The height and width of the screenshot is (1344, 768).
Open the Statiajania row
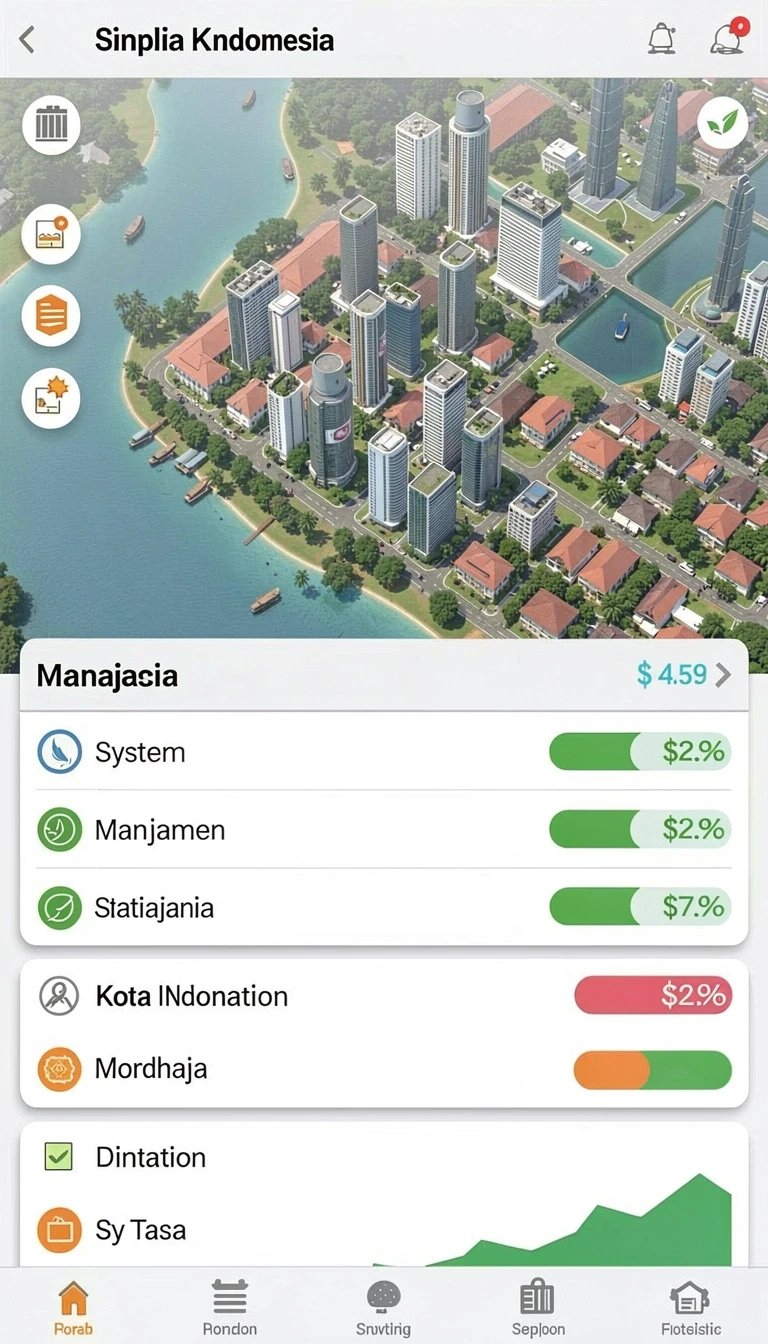click(x=384, y=907)
